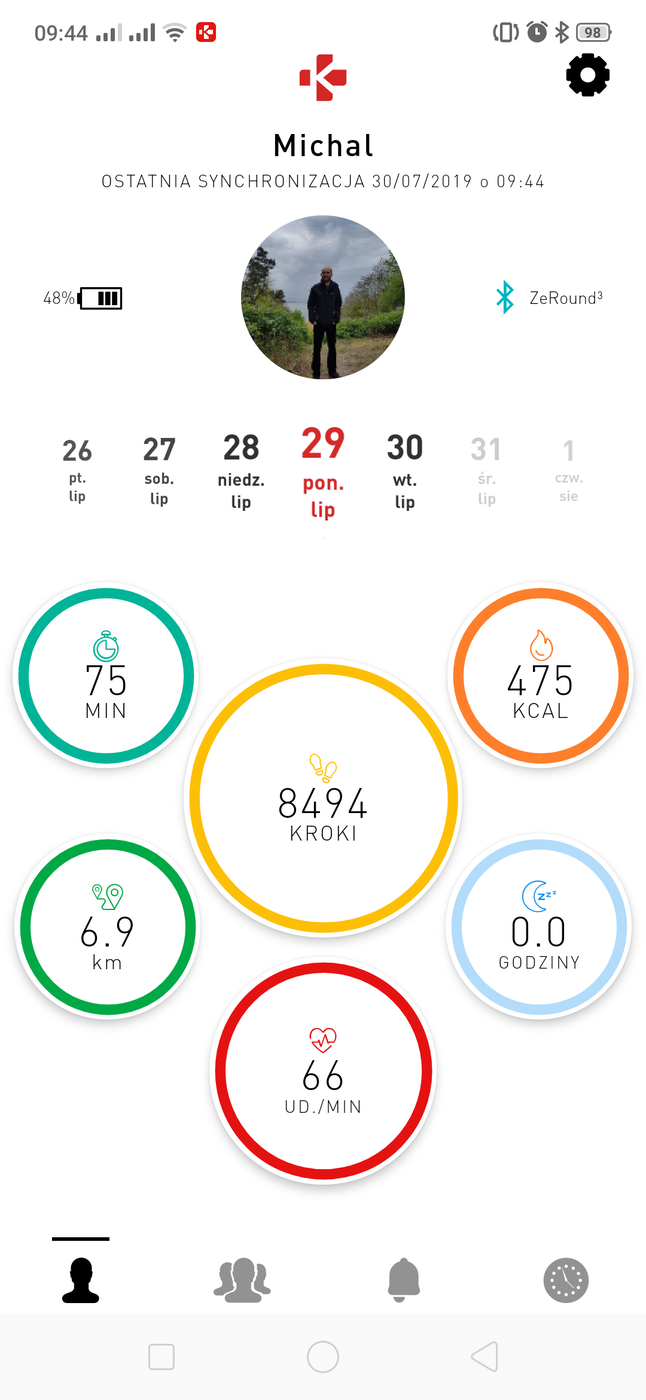Open the 66 UD./MIN heart rate circle

coord(323,1070)
